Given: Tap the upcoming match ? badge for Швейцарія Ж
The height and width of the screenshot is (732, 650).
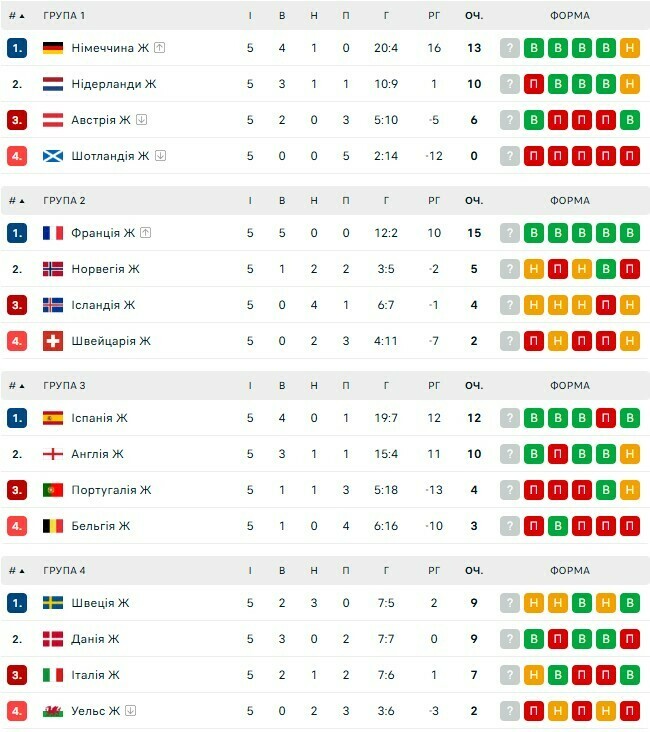Looking at the screenshot, I should pyautogui.click(x=510, y=341).
